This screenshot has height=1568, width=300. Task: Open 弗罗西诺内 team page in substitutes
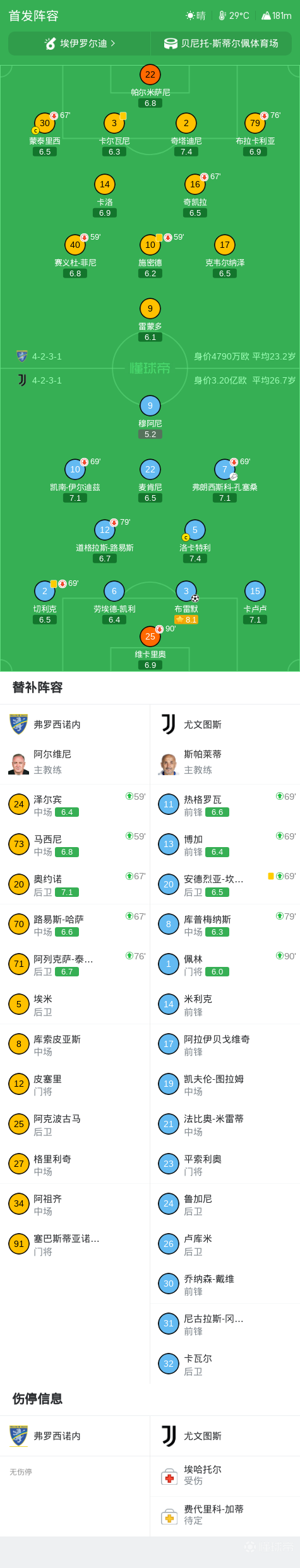75,725
